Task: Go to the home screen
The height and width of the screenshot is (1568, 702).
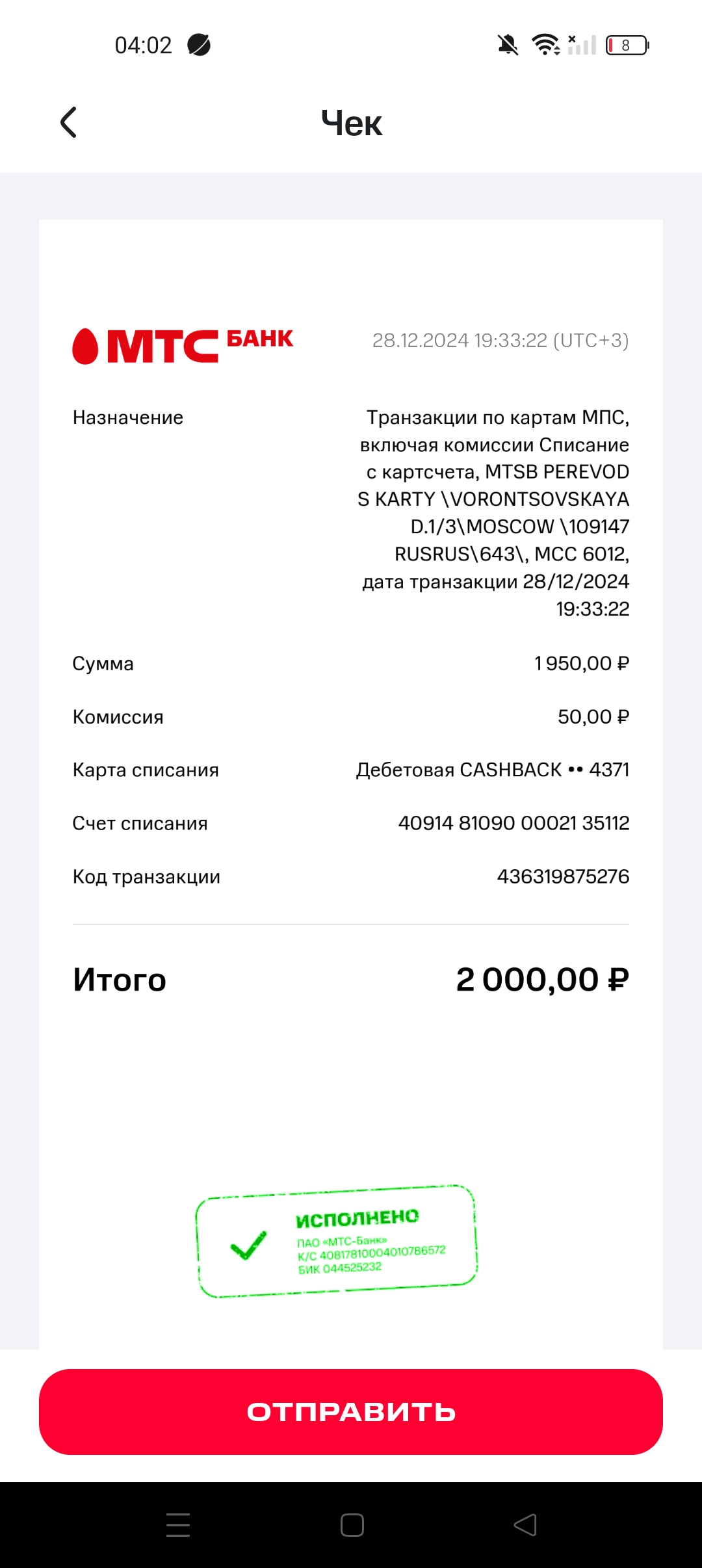Action: coord(352,1525)
